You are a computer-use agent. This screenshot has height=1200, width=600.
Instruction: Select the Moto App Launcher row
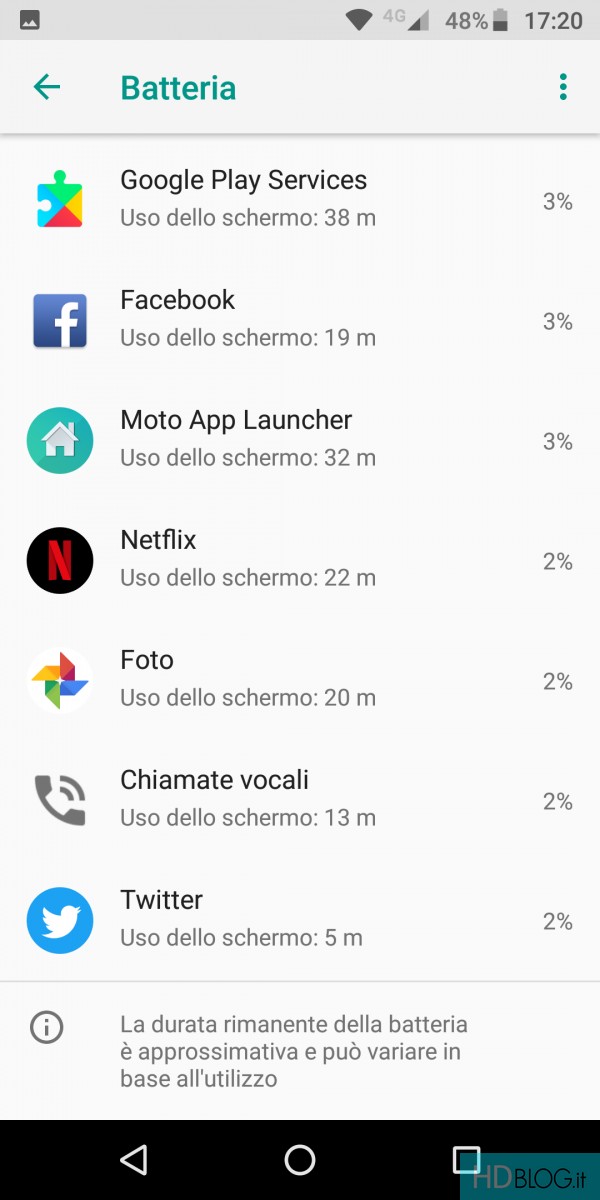click(x=300, y=438)
